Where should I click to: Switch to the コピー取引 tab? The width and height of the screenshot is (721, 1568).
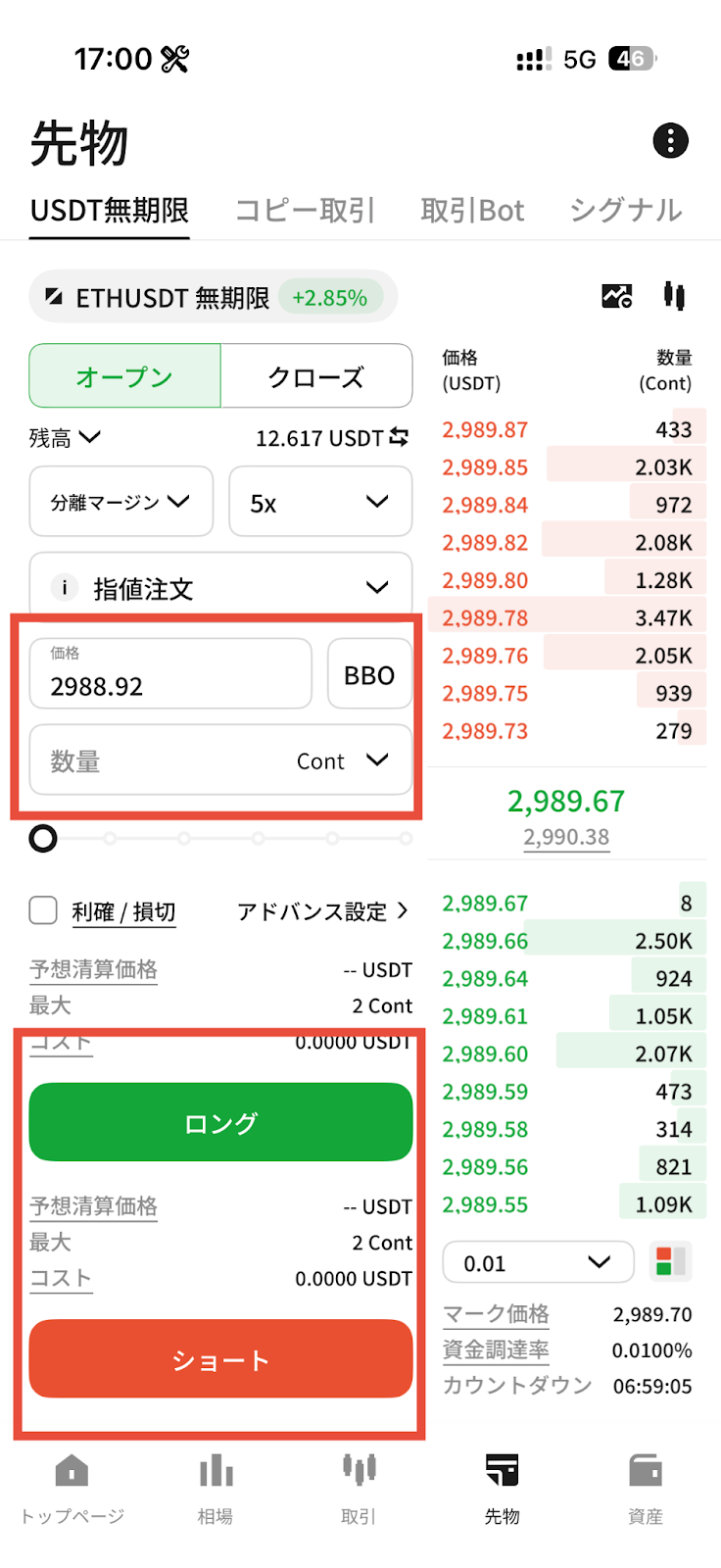click(x=305, y=211)
